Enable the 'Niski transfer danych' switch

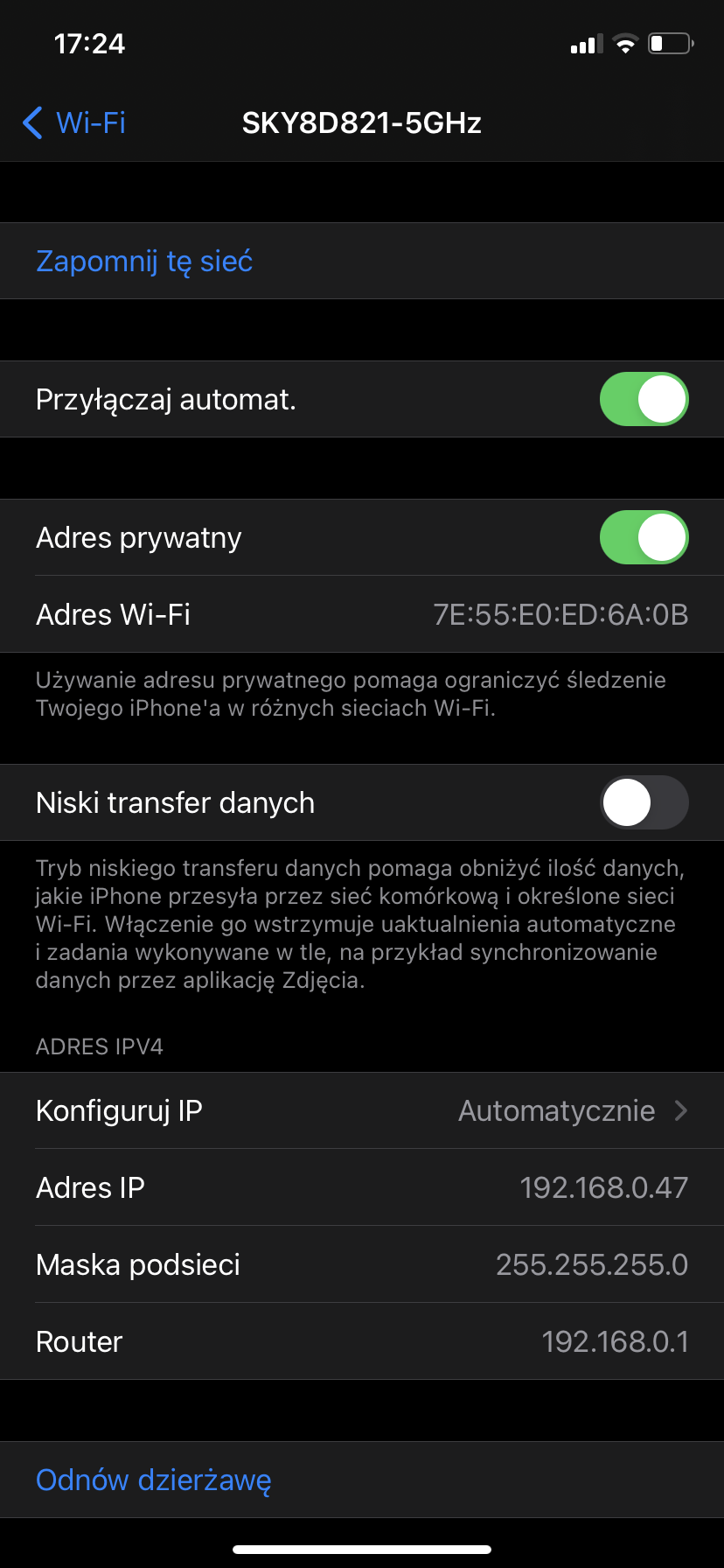(x=644, y=802)
